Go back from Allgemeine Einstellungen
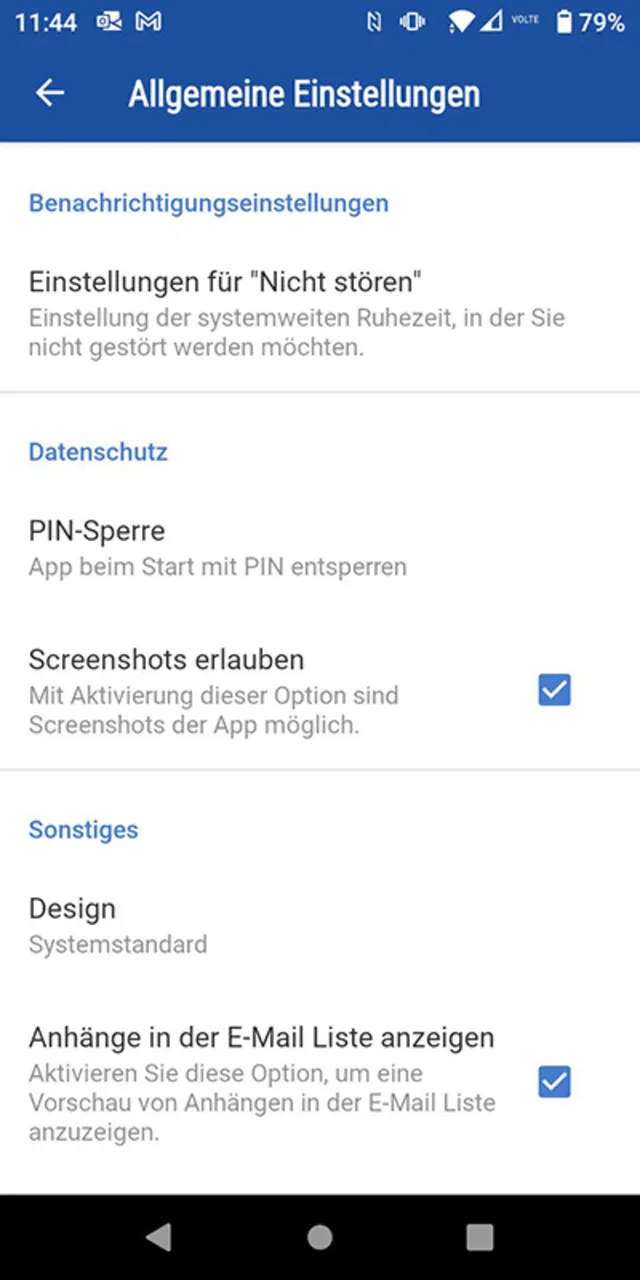The image size is (640, 1280). pos(49,93)
